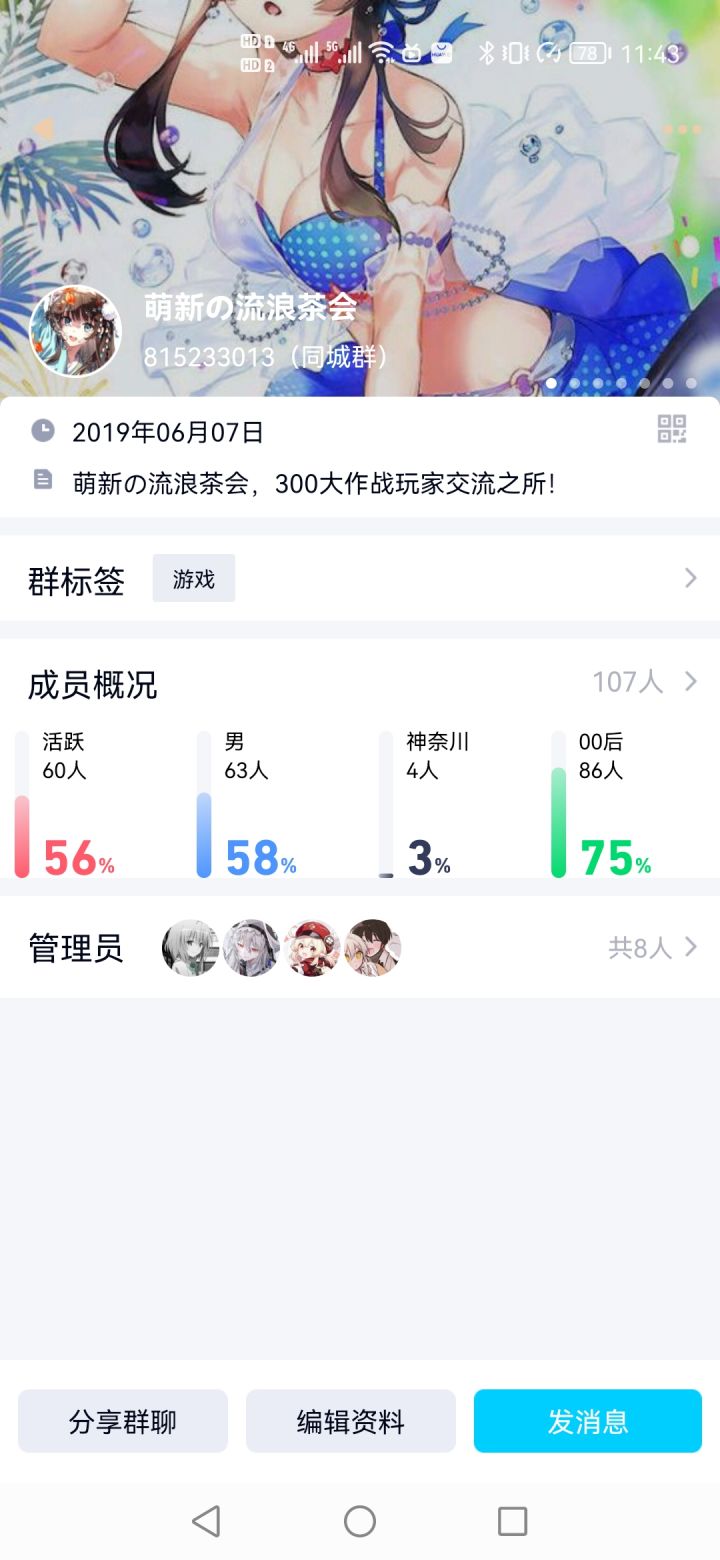Expand the 群标签 section
Image resolution: width=720 pixels, height=1560 pixels.
point(690,578)
